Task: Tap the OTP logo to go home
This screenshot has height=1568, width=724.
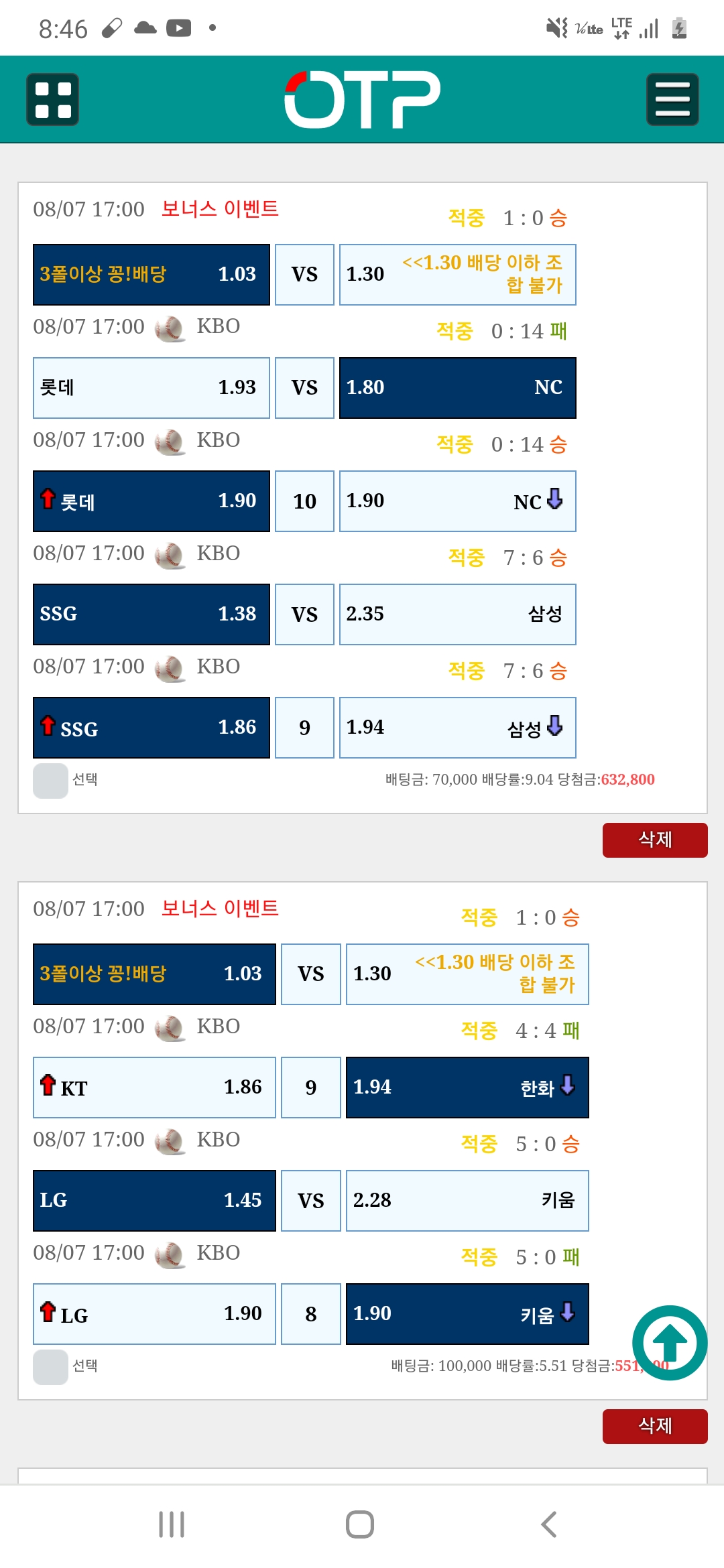Action: click(362, 99)
